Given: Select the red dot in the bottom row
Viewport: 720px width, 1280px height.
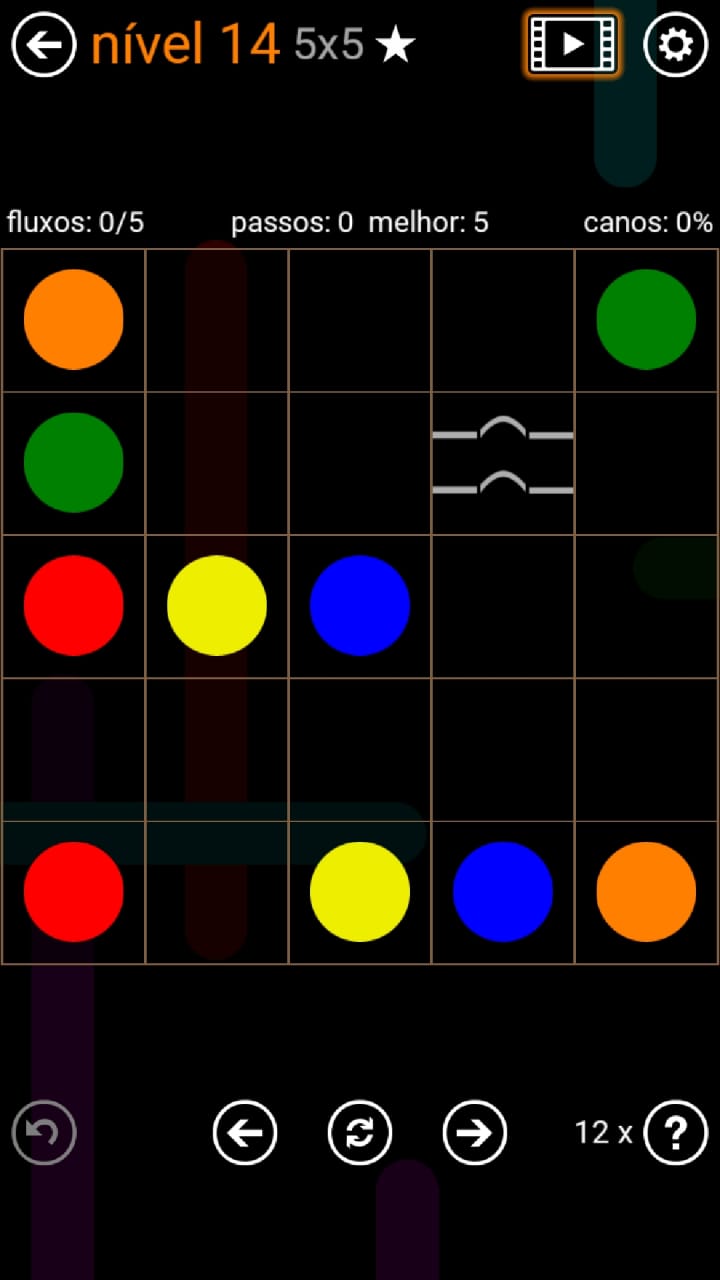Looking at the screenshot, I should click(x=73, y=892).
